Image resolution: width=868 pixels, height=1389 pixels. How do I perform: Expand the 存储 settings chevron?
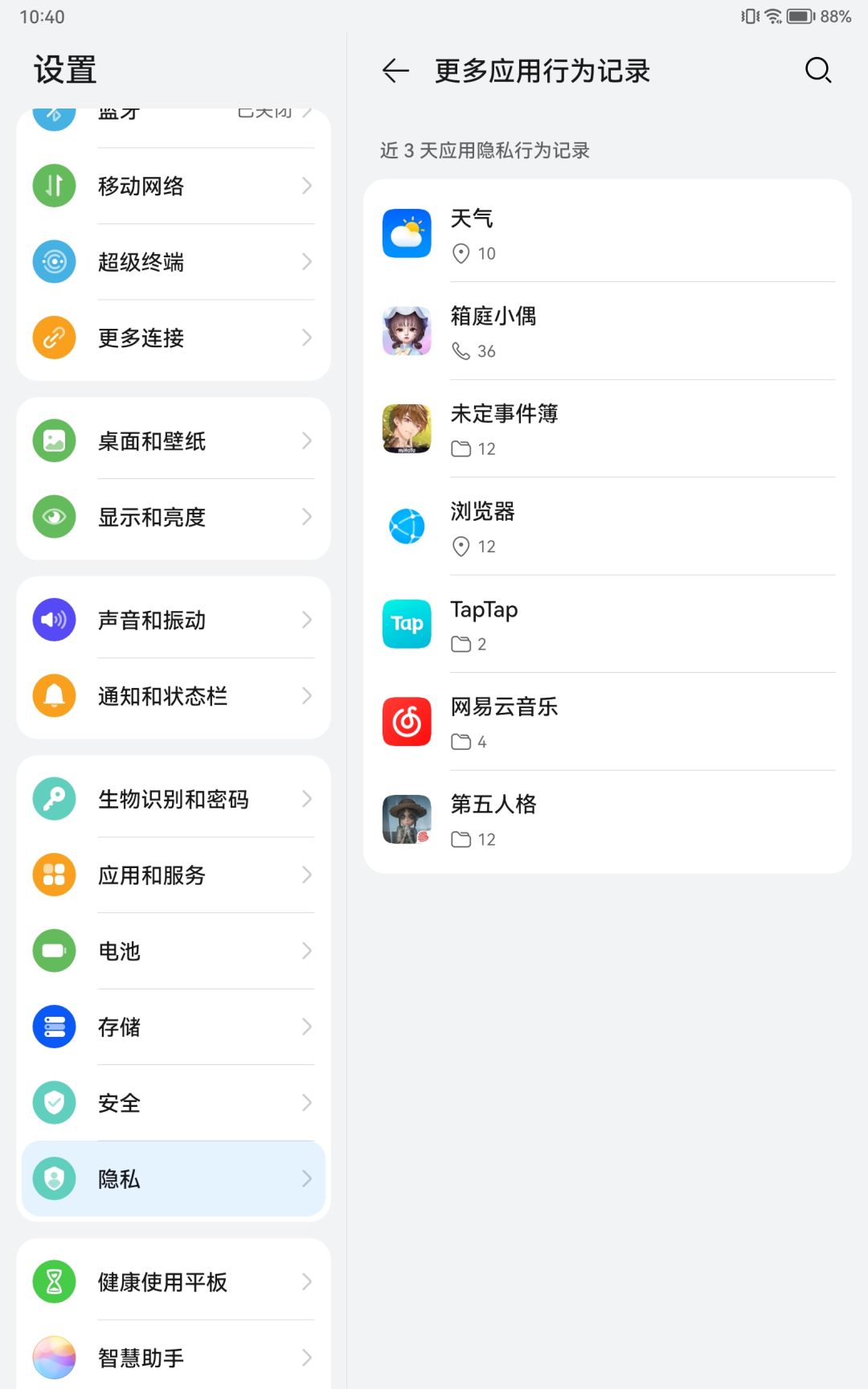(x=306, y=1026)
